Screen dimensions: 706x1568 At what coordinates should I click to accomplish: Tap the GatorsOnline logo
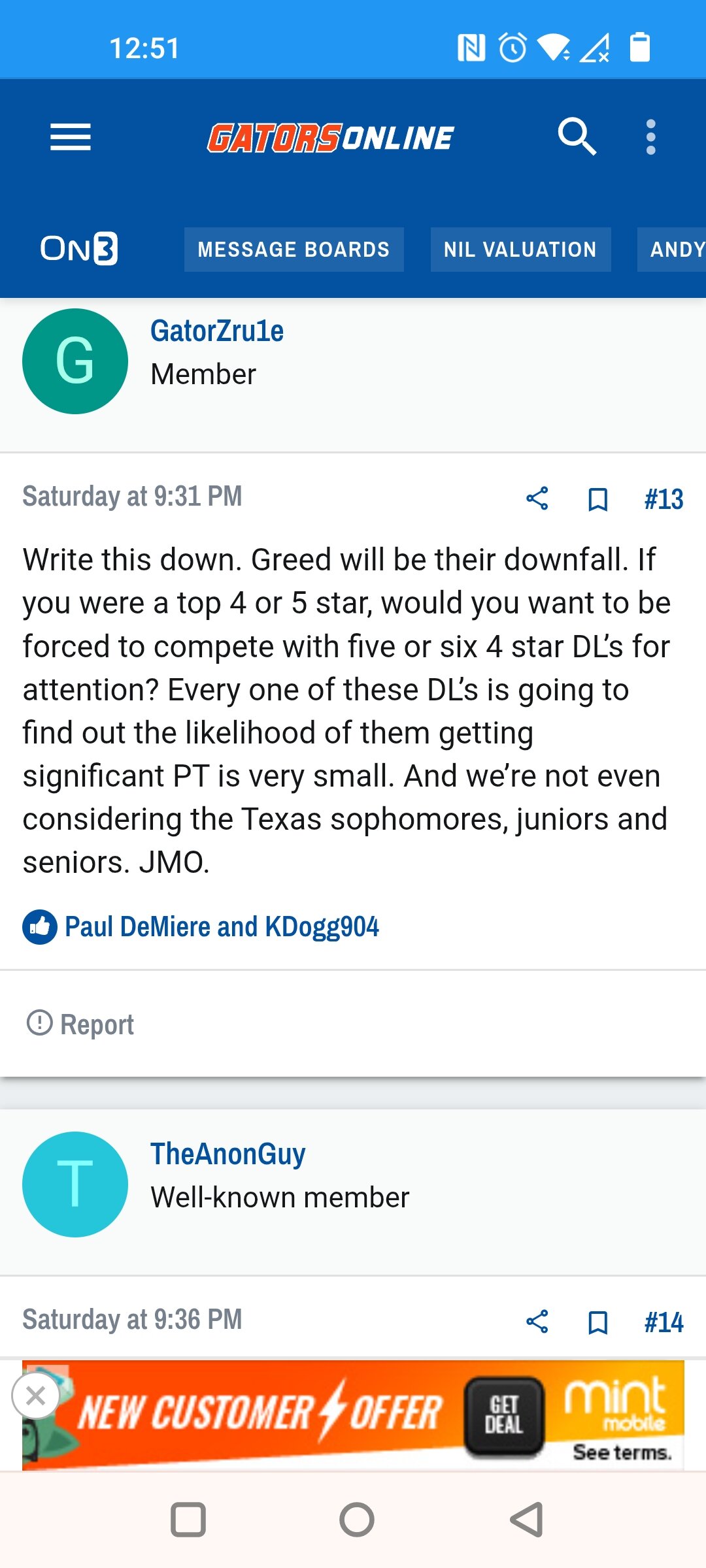tap(330, 138)
